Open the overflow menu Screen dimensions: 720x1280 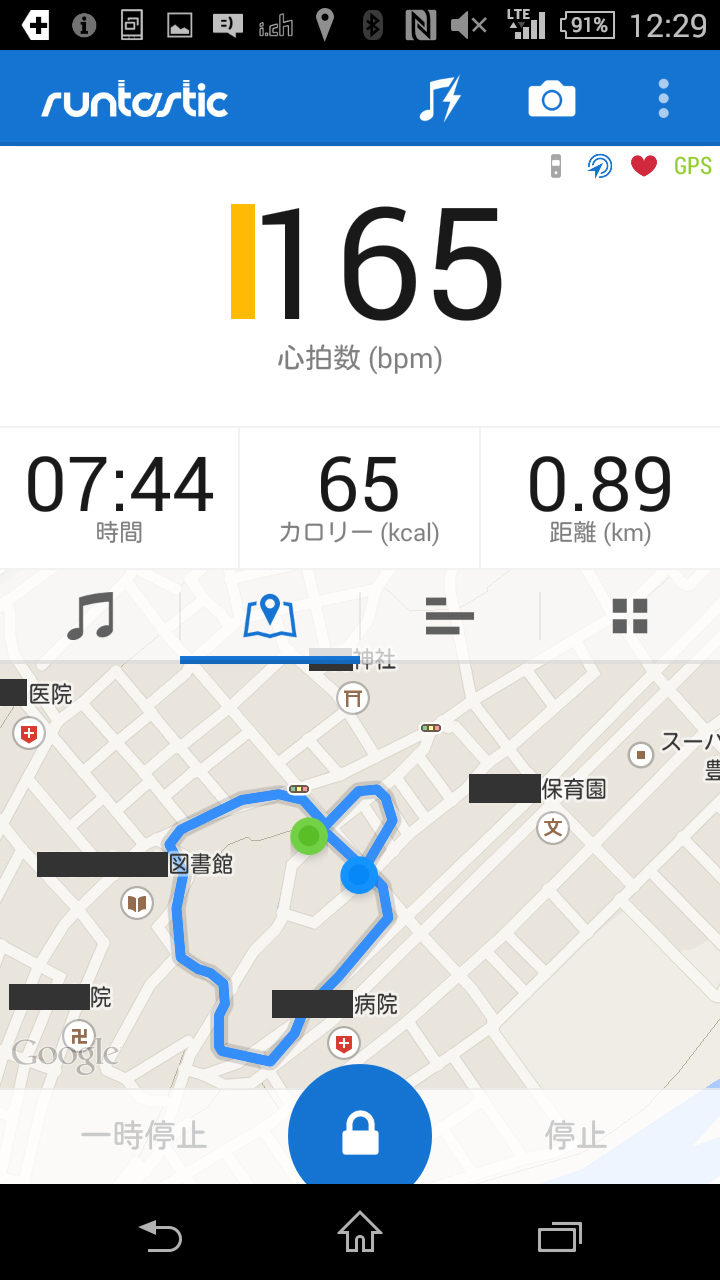click(663, 99)
